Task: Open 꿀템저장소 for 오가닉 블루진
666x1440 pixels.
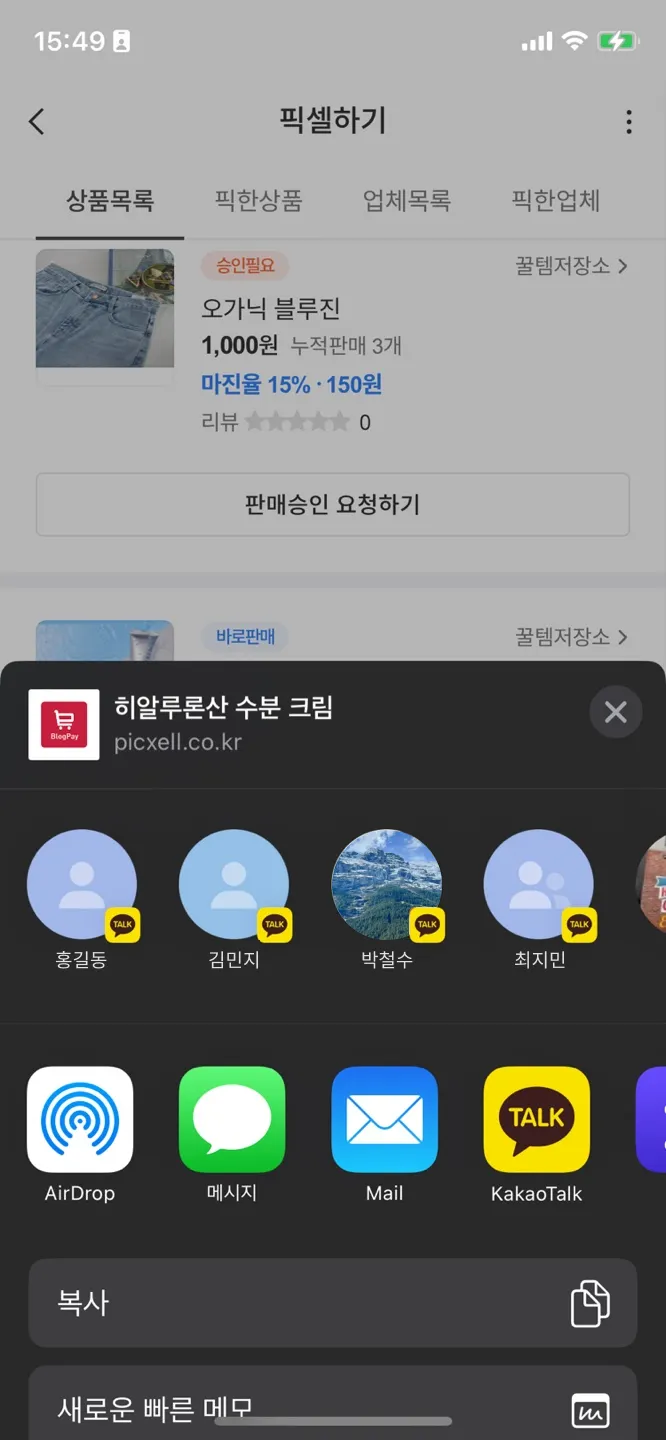Action: pos(572,266)
